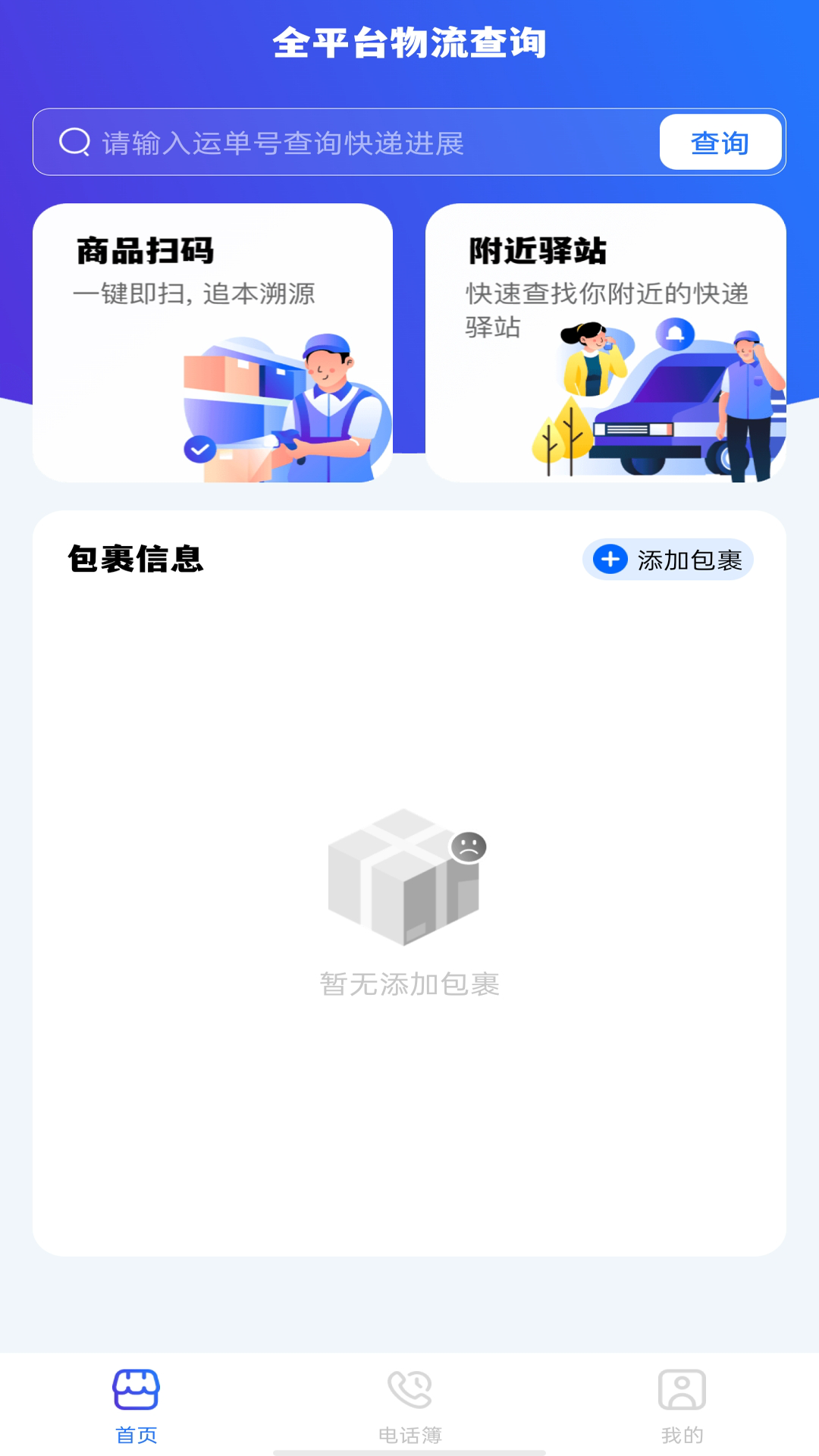Tap the 查询 button
The height and width of the screenshot is (1456, 819).
(x=720, y=143)
